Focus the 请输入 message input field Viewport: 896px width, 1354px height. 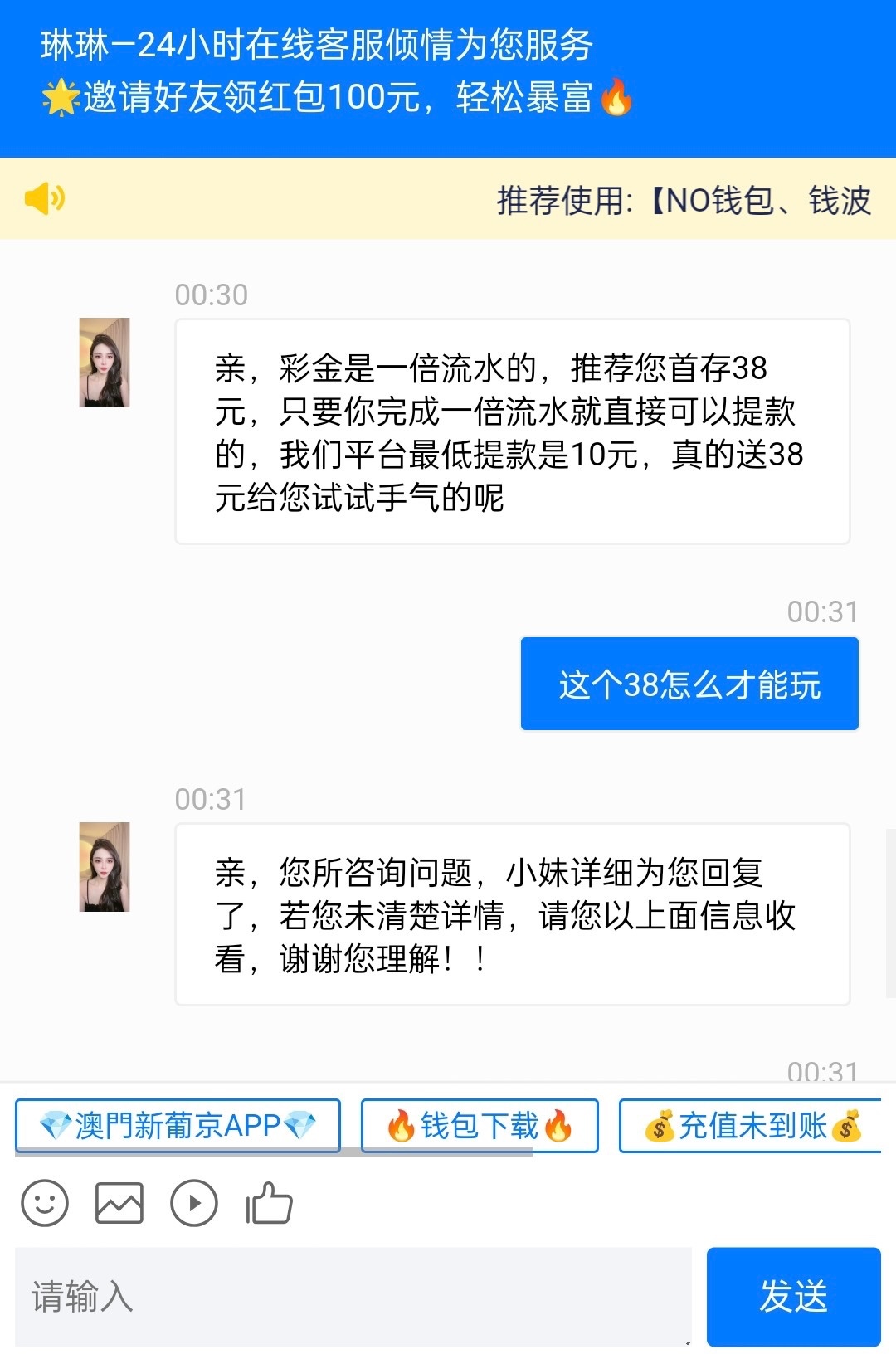pyautogui.click(x=353, y=1296)
